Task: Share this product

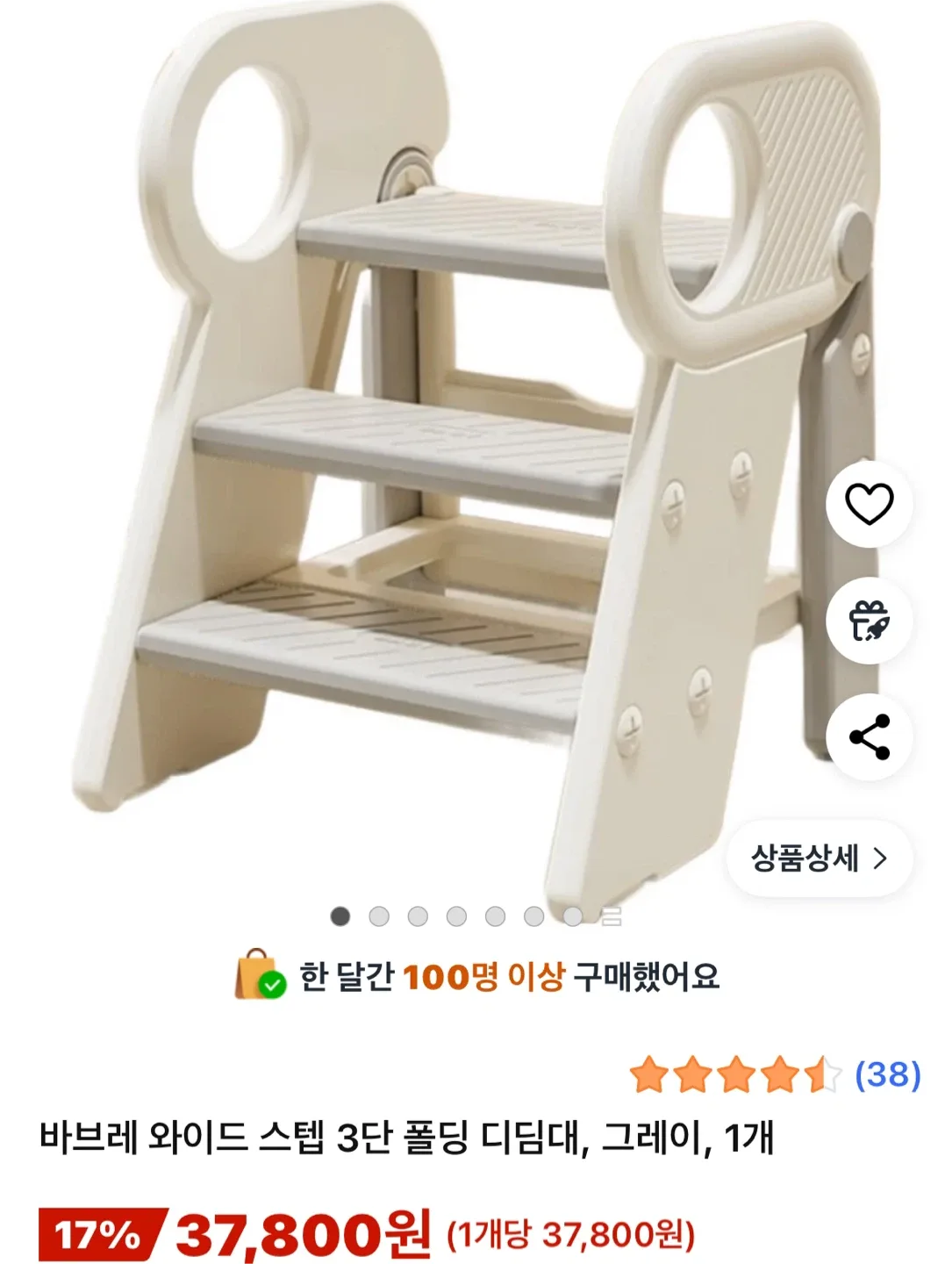Action: coord(869,737)
